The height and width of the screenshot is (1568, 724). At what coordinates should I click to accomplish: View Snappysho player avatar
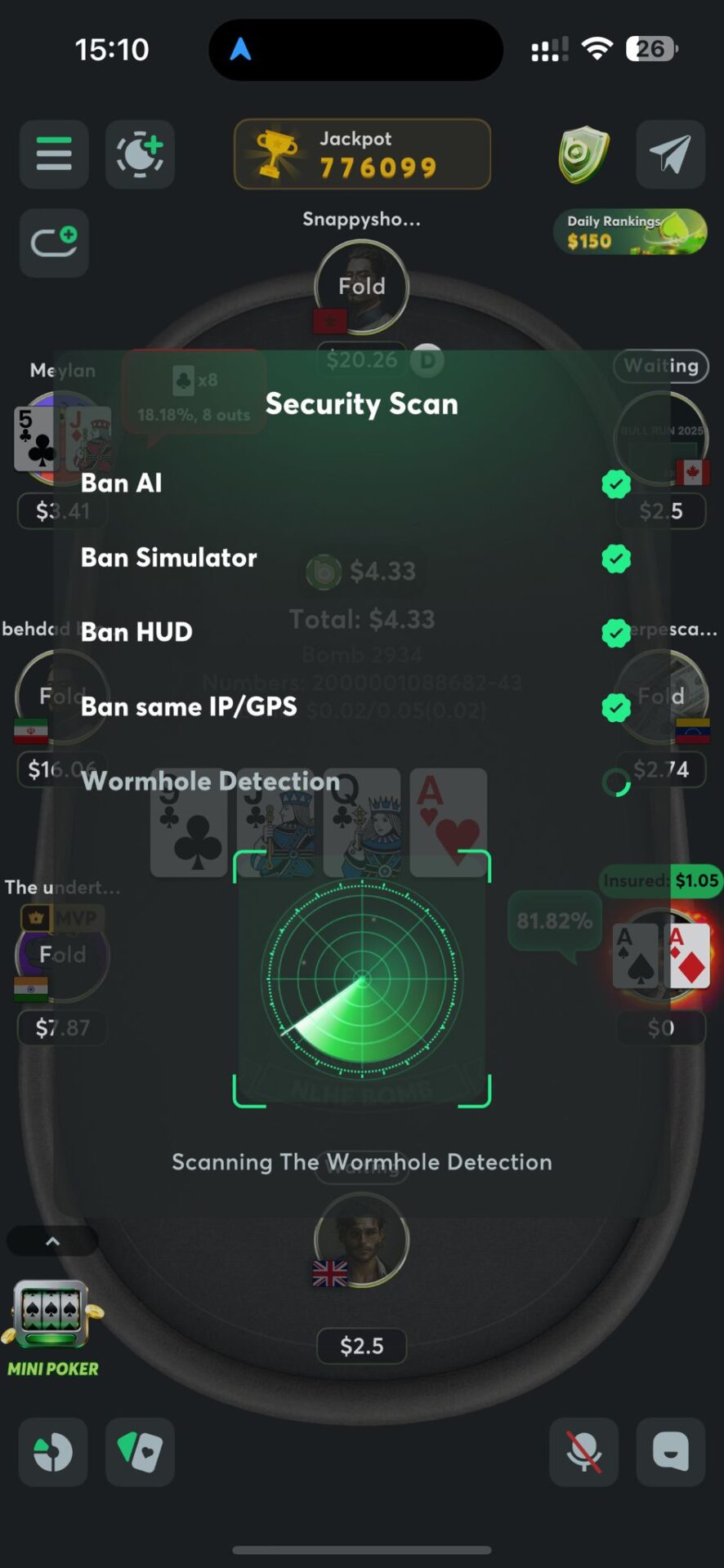(362, 287)
